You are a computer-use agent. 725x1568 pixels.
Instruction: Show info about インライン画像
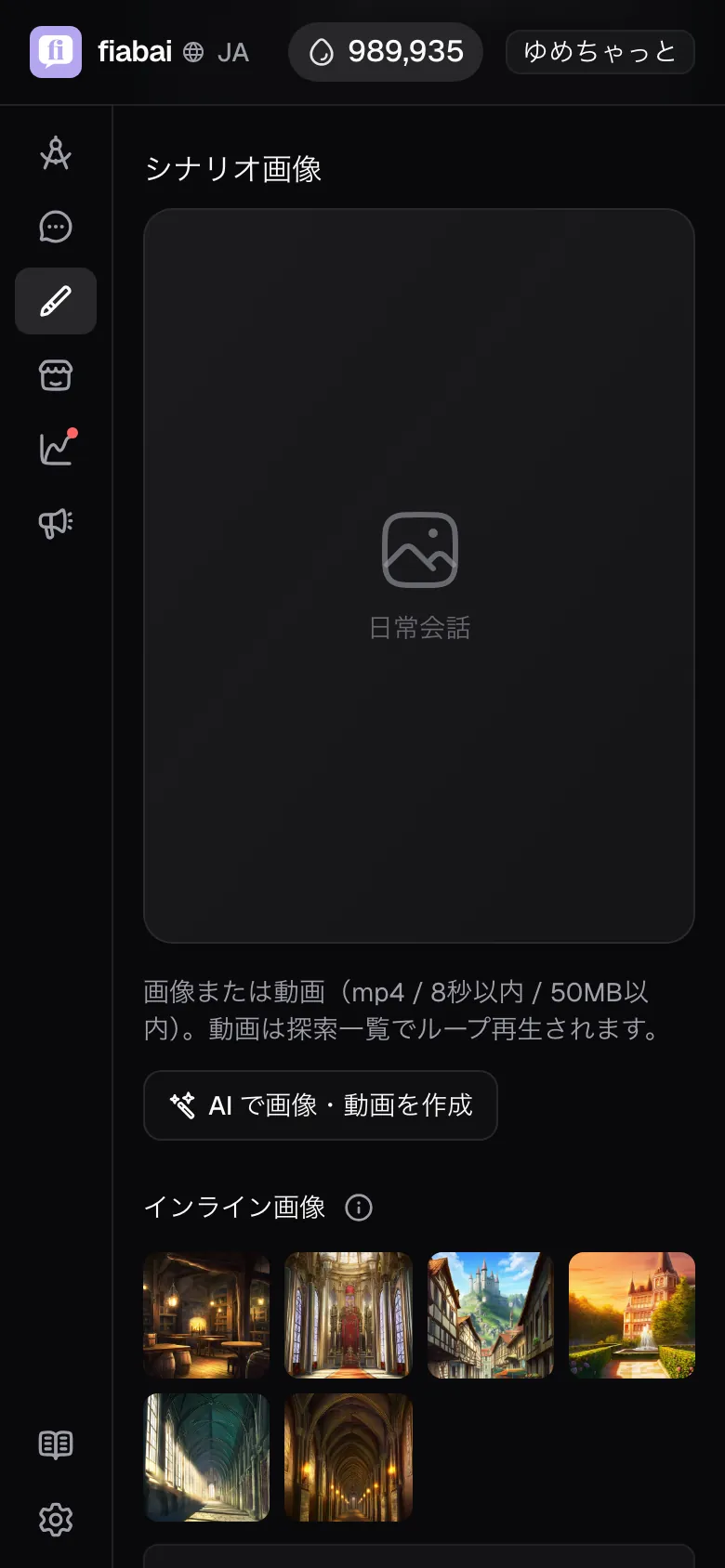(x=359, y=1208)
